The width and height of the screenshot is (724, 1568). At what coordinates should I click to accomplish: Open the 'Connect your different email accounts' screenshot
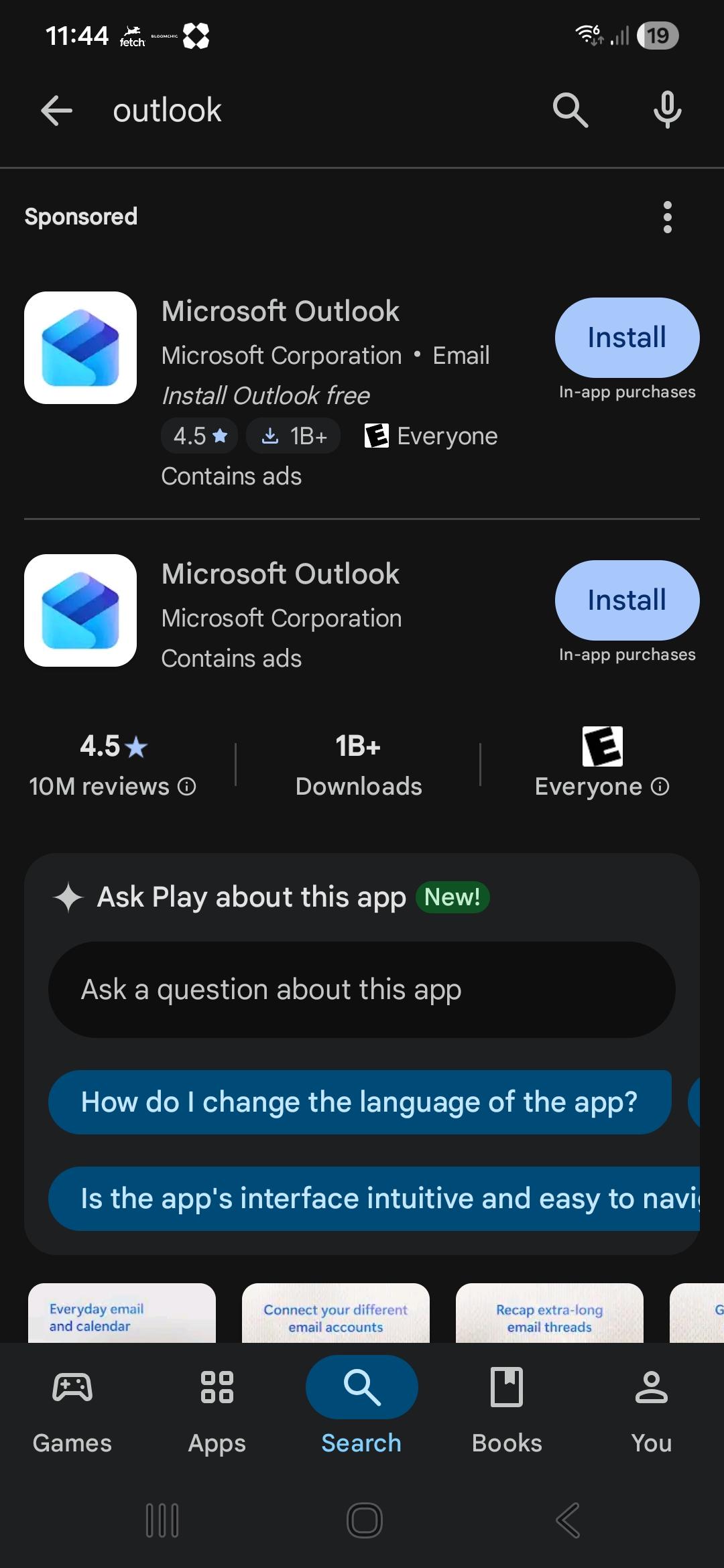coord(335,1313)
